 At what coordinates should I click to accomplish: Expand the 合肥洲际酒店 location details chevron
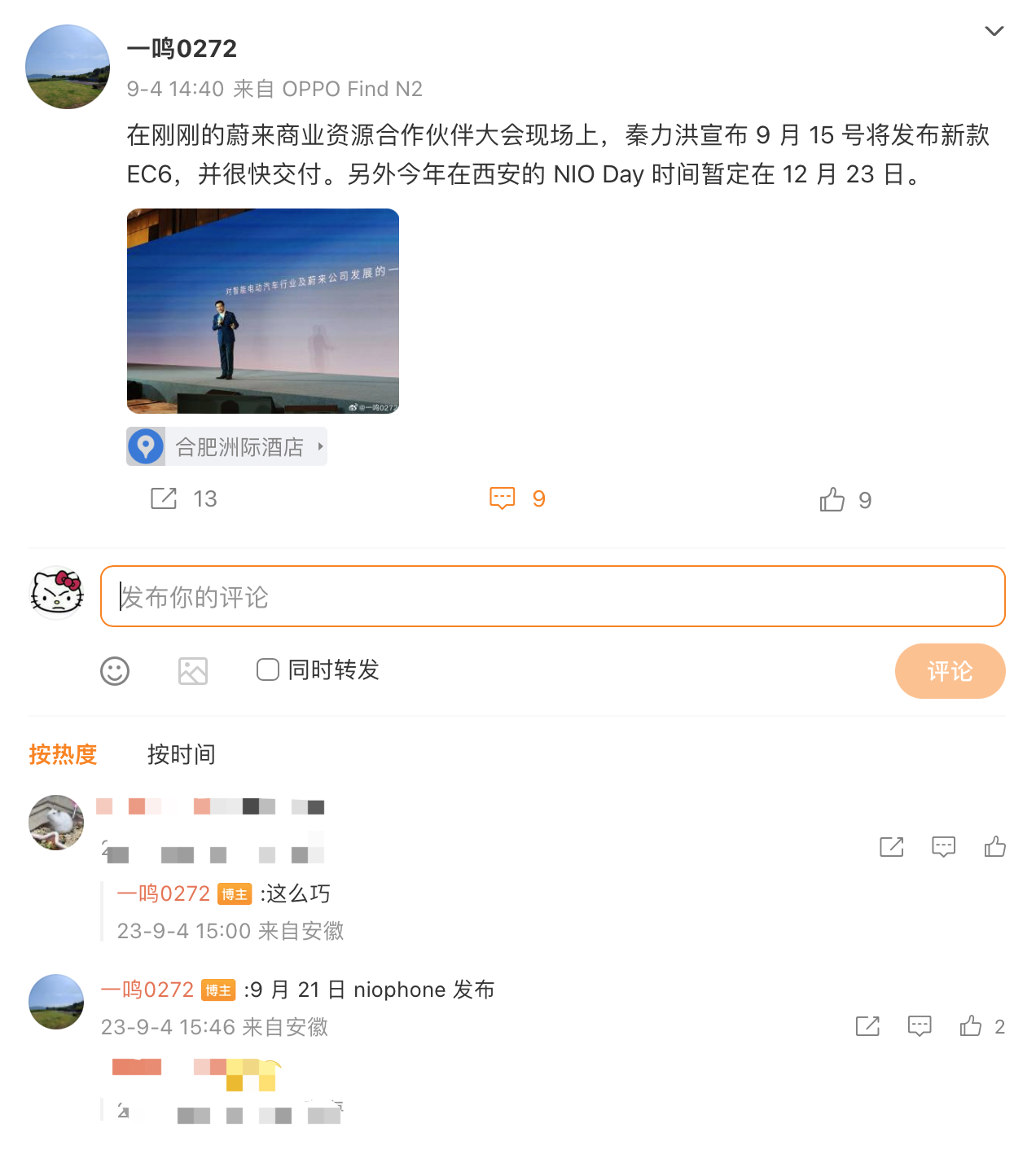(x=320, y=446)
